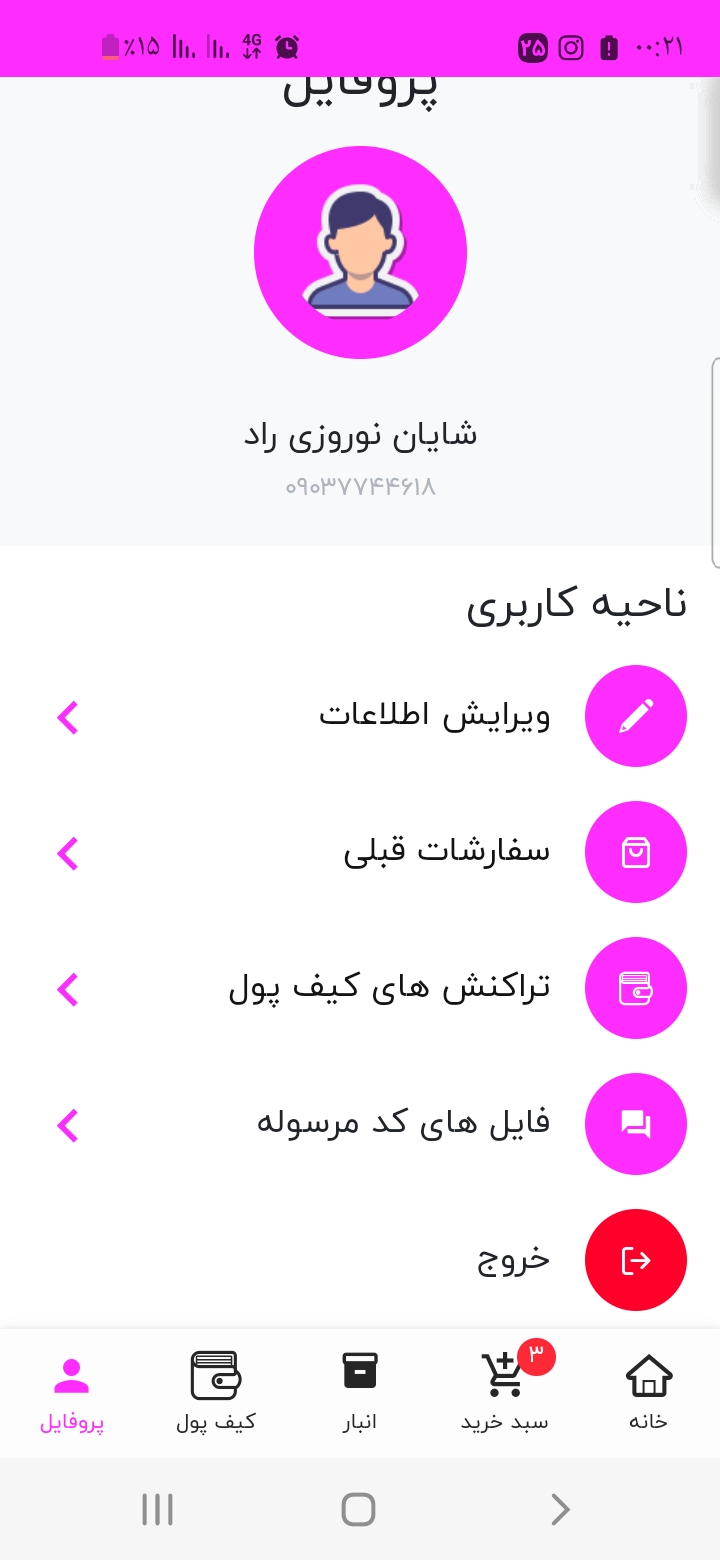
Task: Select the پروفایل tab
Action: pos(72,1393)
